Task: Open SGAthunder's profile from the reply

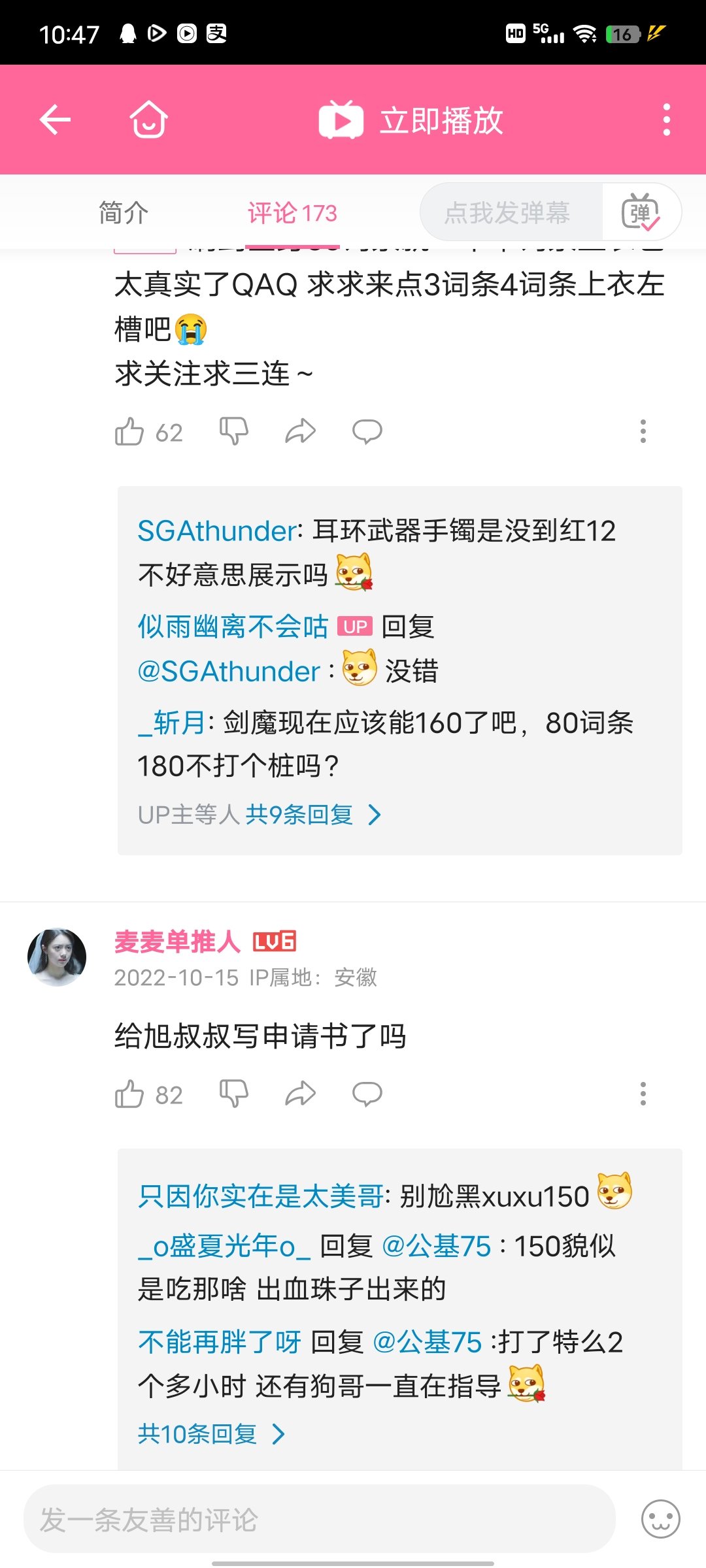Action: pyautogui.click(x=217, y=531)
